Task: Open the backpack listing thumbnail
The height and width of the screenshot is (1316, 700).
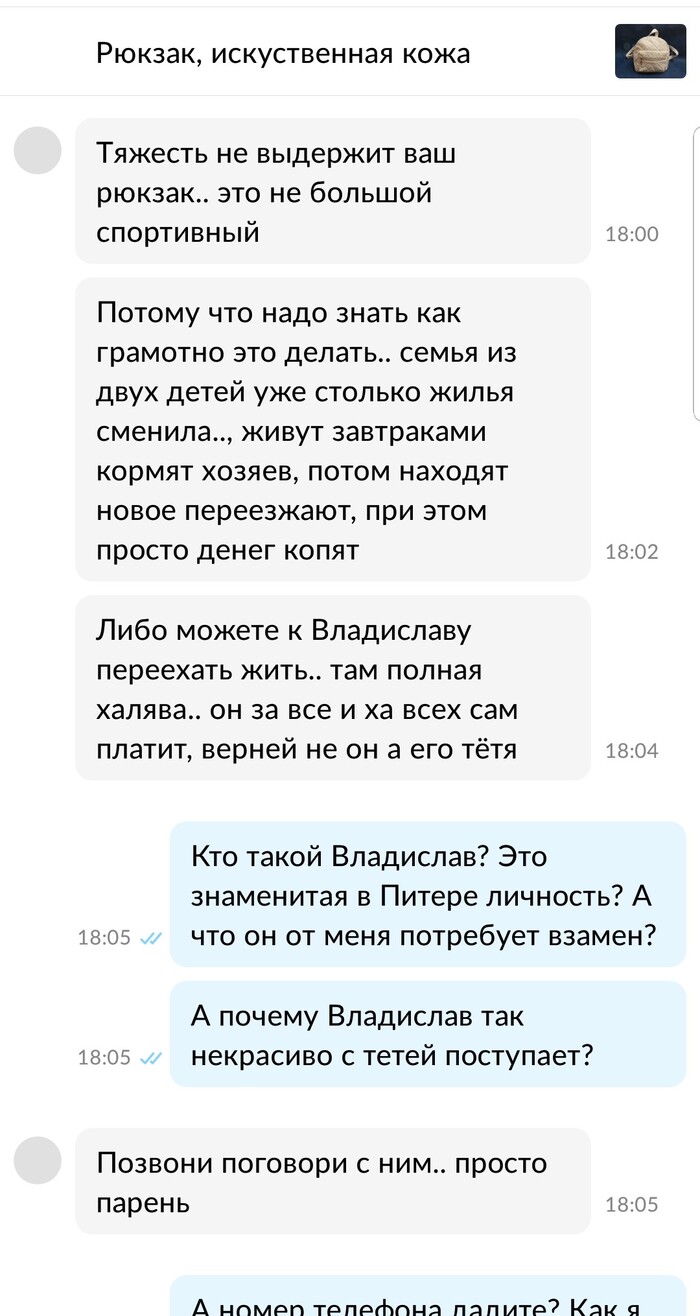Action: coord(650,51)
